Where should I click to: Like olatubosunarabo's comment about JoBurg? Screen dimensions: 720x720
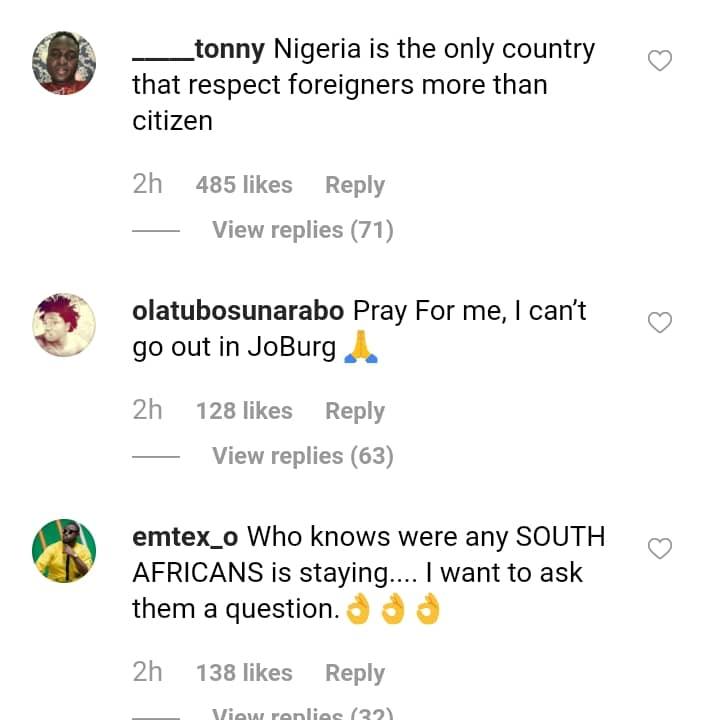click(x=660, y=323)
